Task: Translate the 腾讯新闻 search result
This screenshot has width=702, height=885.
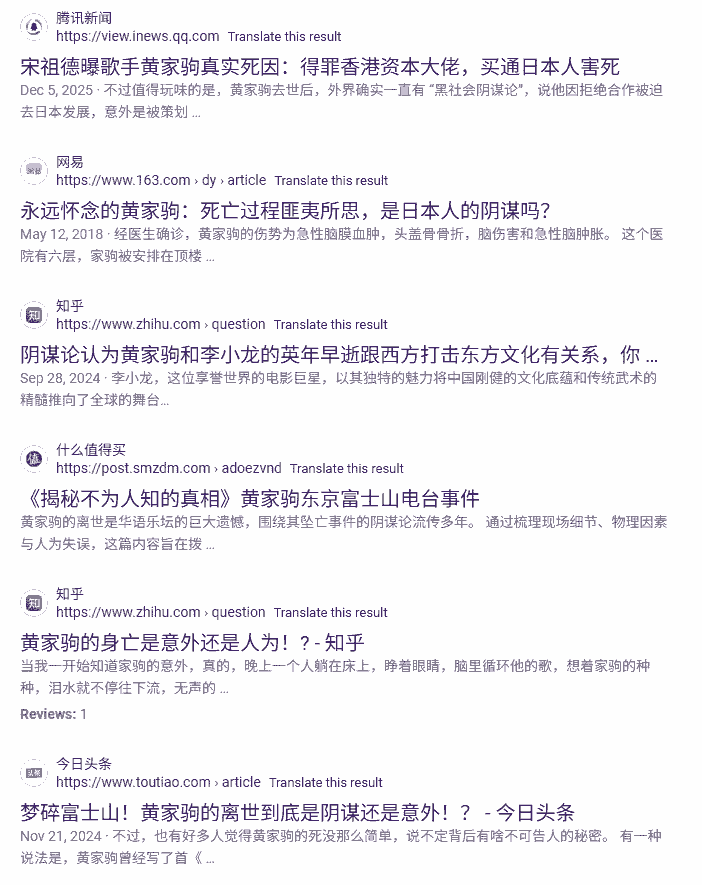Action: pos(284,37)
